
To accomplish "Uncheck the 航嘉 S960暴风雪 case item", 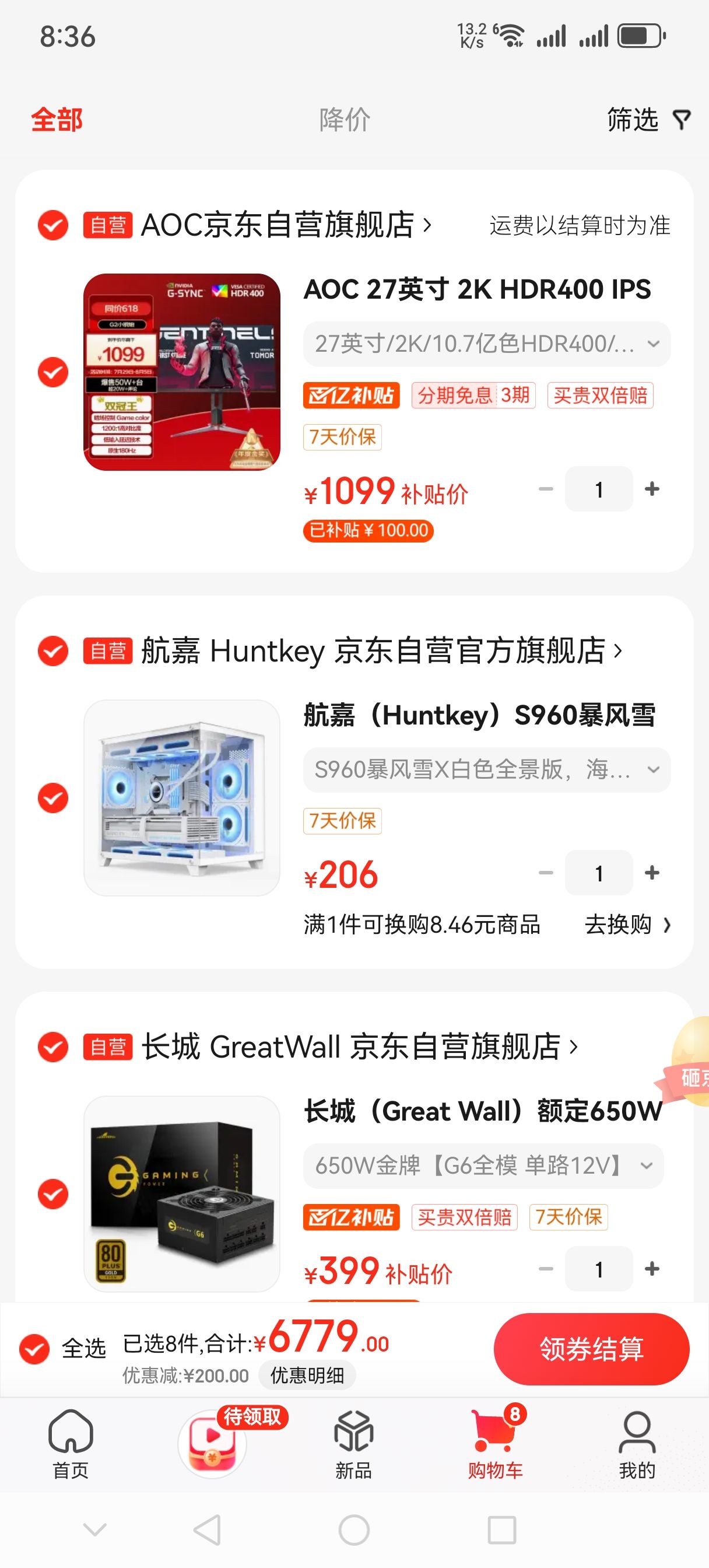I will (x=53, y=798).
